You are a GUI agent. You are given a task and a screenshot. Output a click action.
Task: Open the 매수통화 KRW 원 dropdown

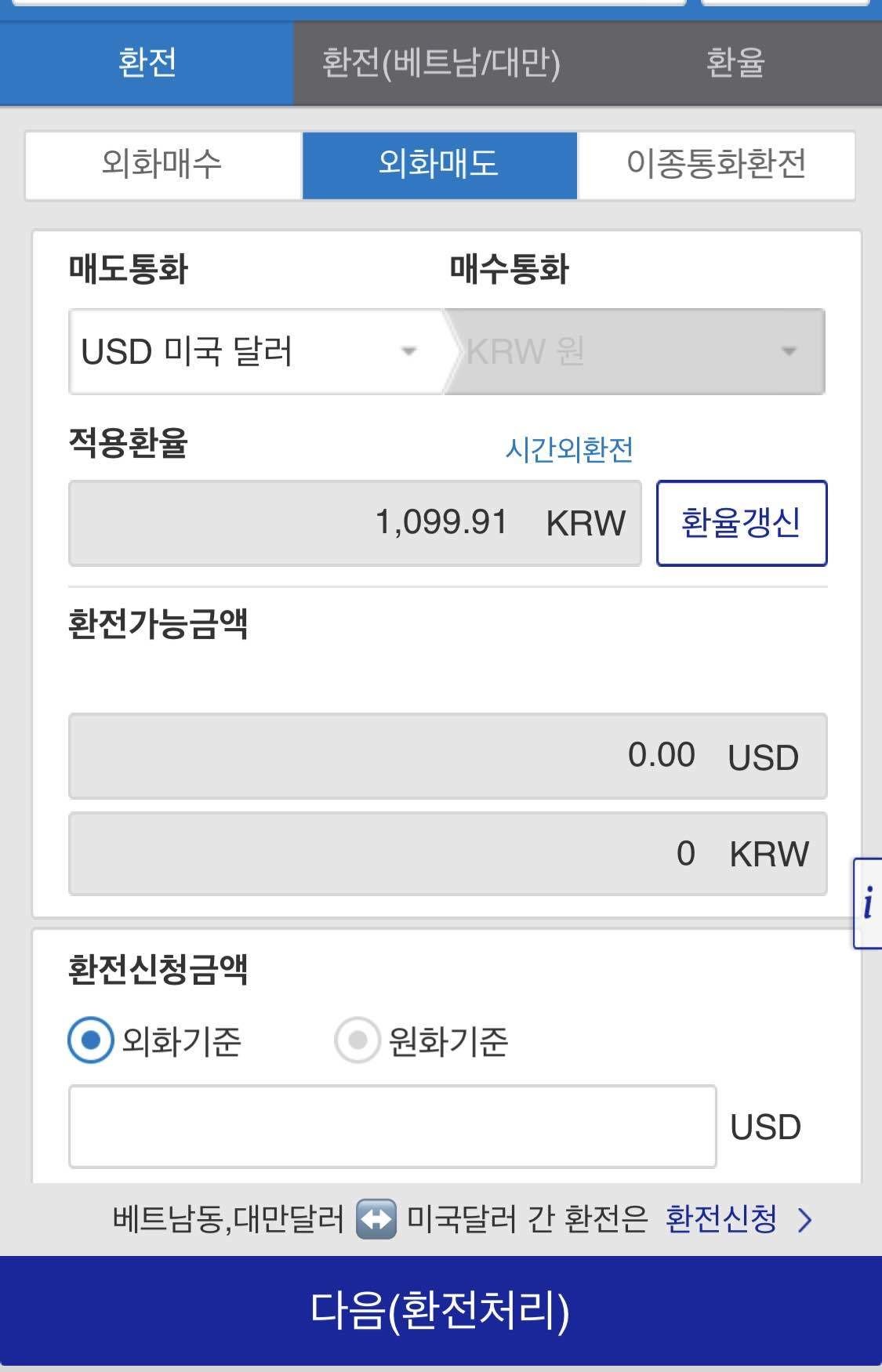point(635,351)
